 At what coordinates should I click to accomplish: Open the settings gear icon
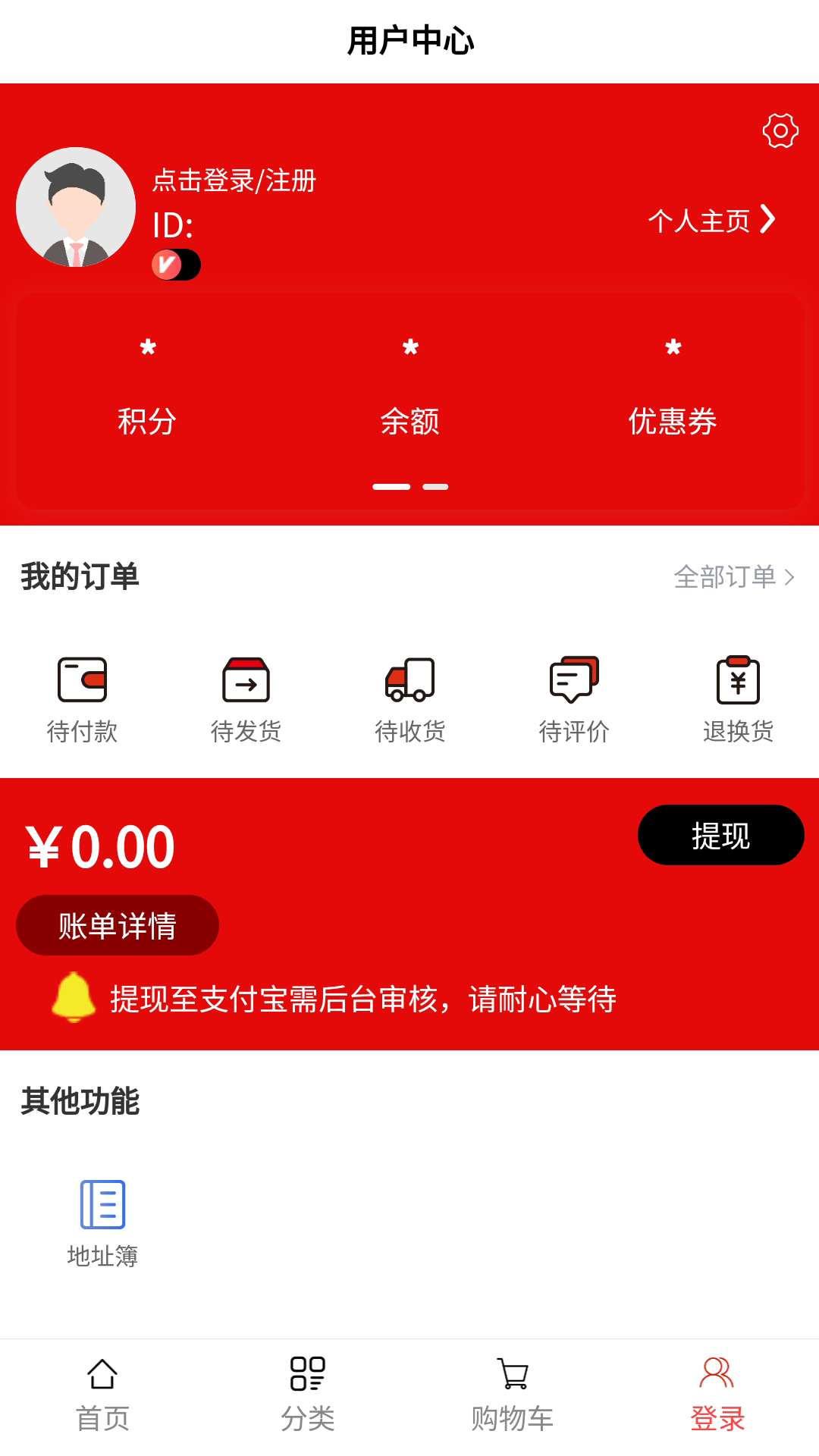[x=780, y=132]
